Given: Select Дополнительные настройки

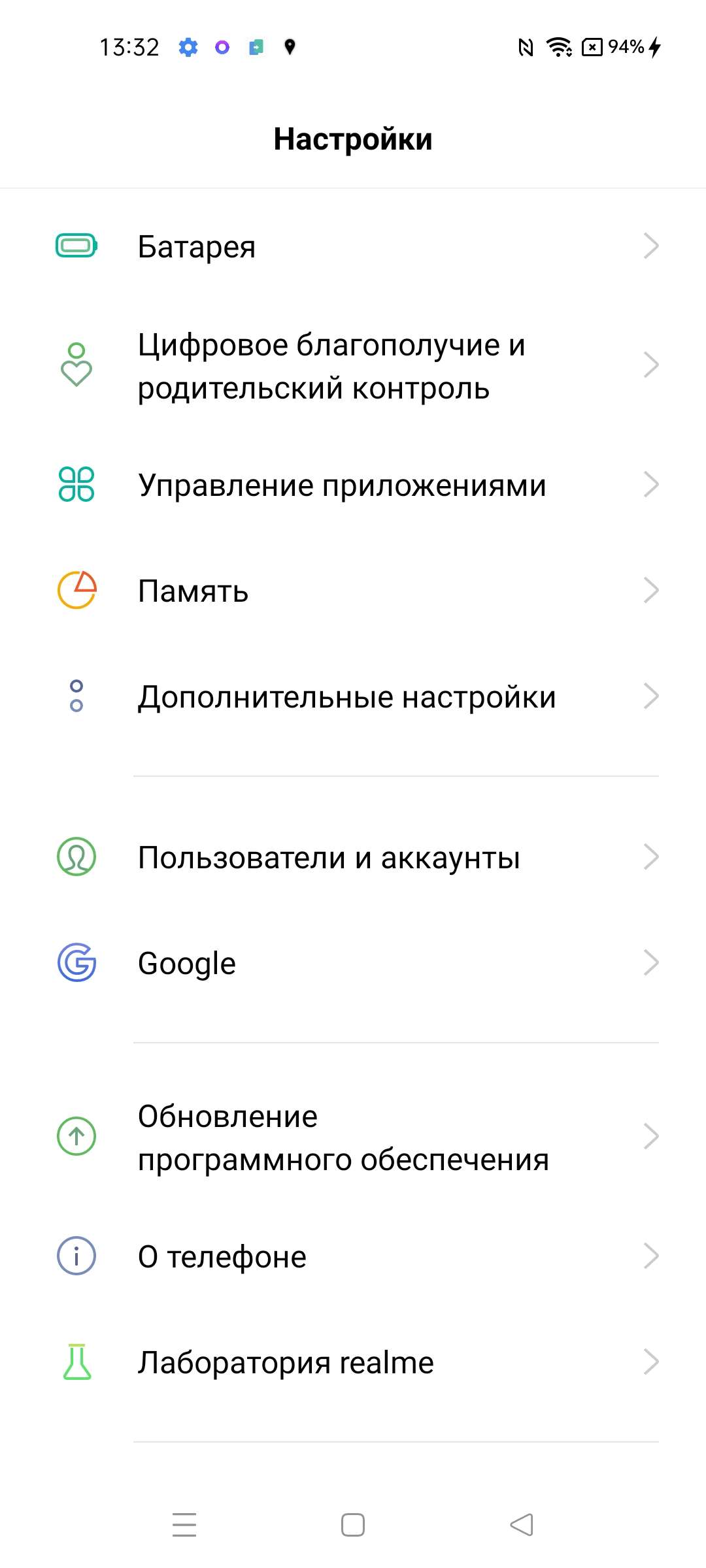Looking at the screenshot, I should point(353,696).
